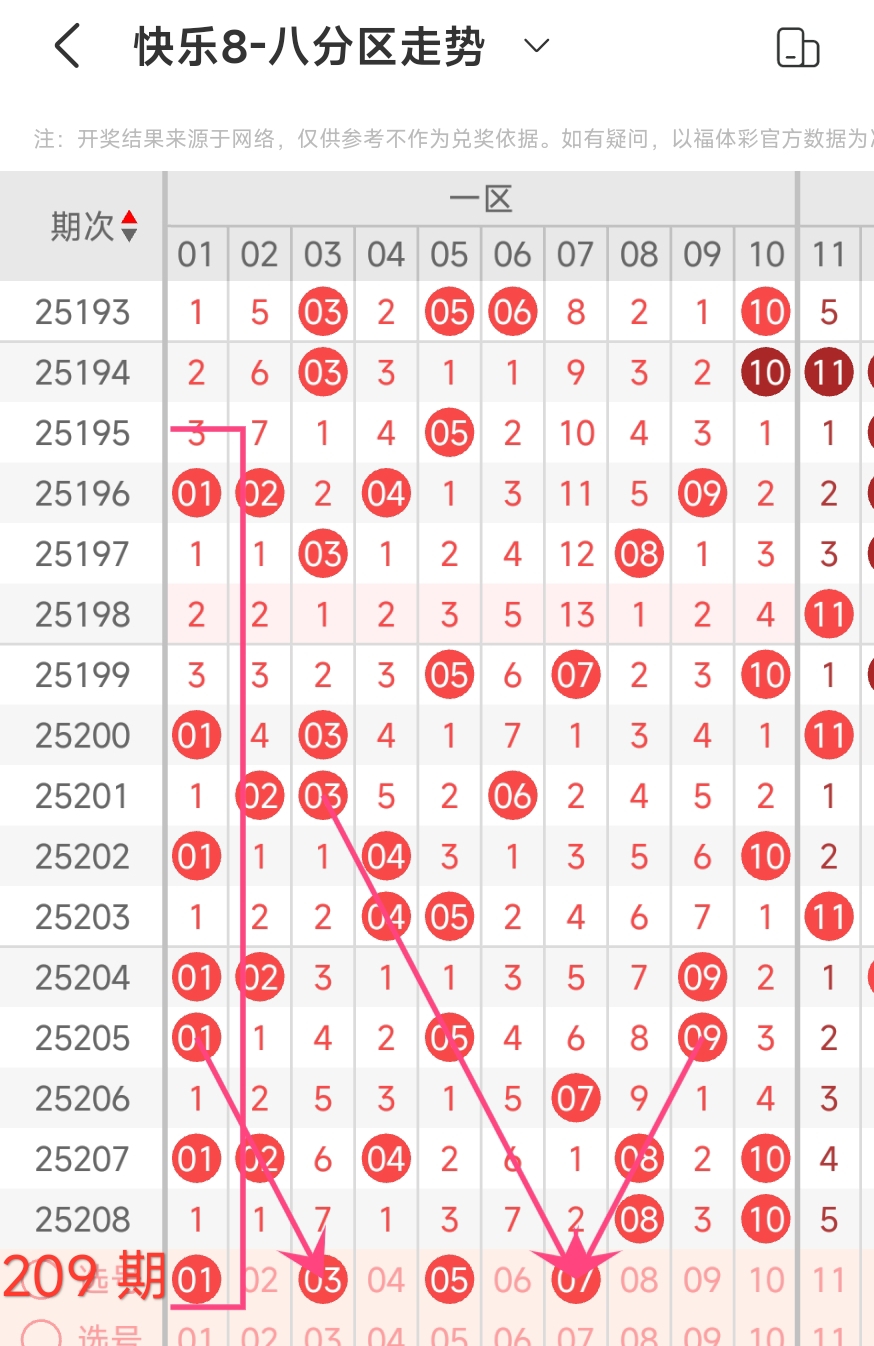Unselect number 05 in the first 选号 row

click(449, 1280)
